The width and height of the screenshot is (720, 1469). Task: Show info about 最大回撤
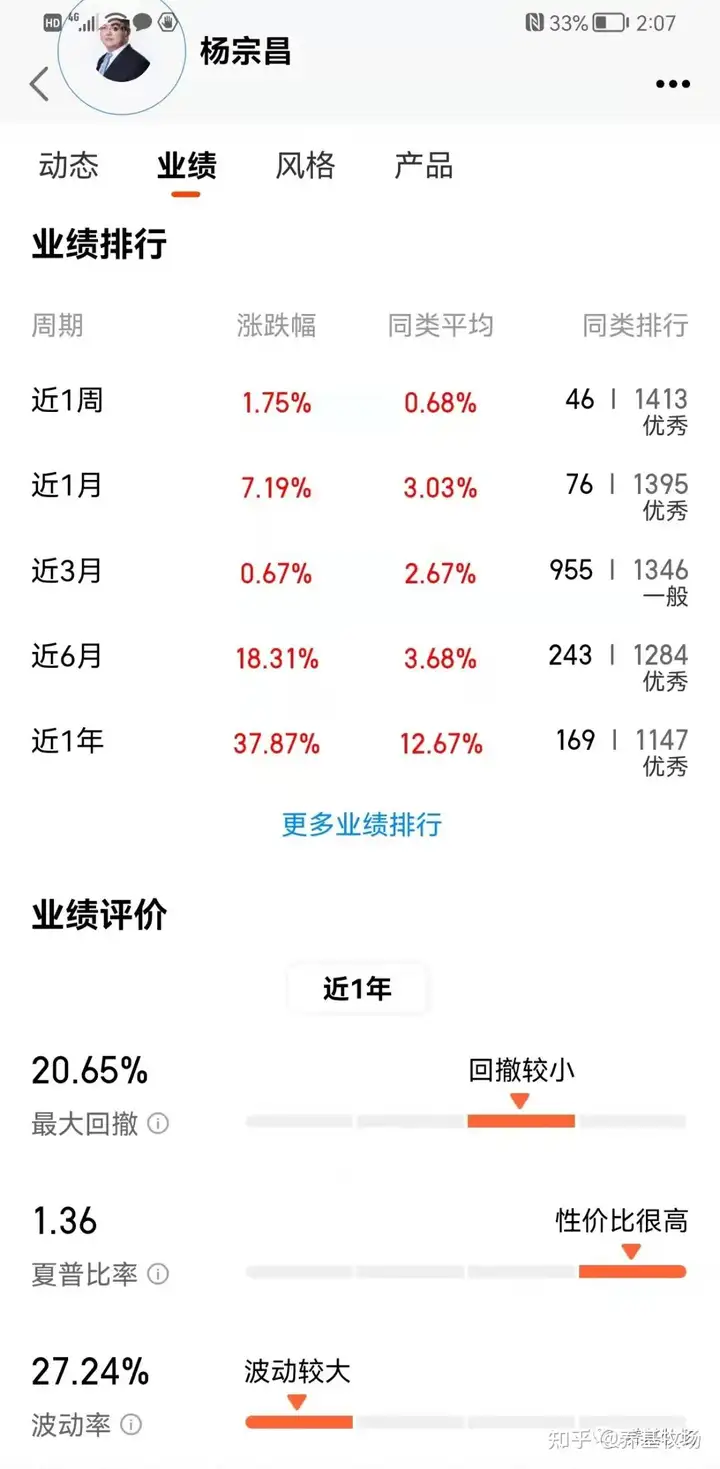point(158,1124)
